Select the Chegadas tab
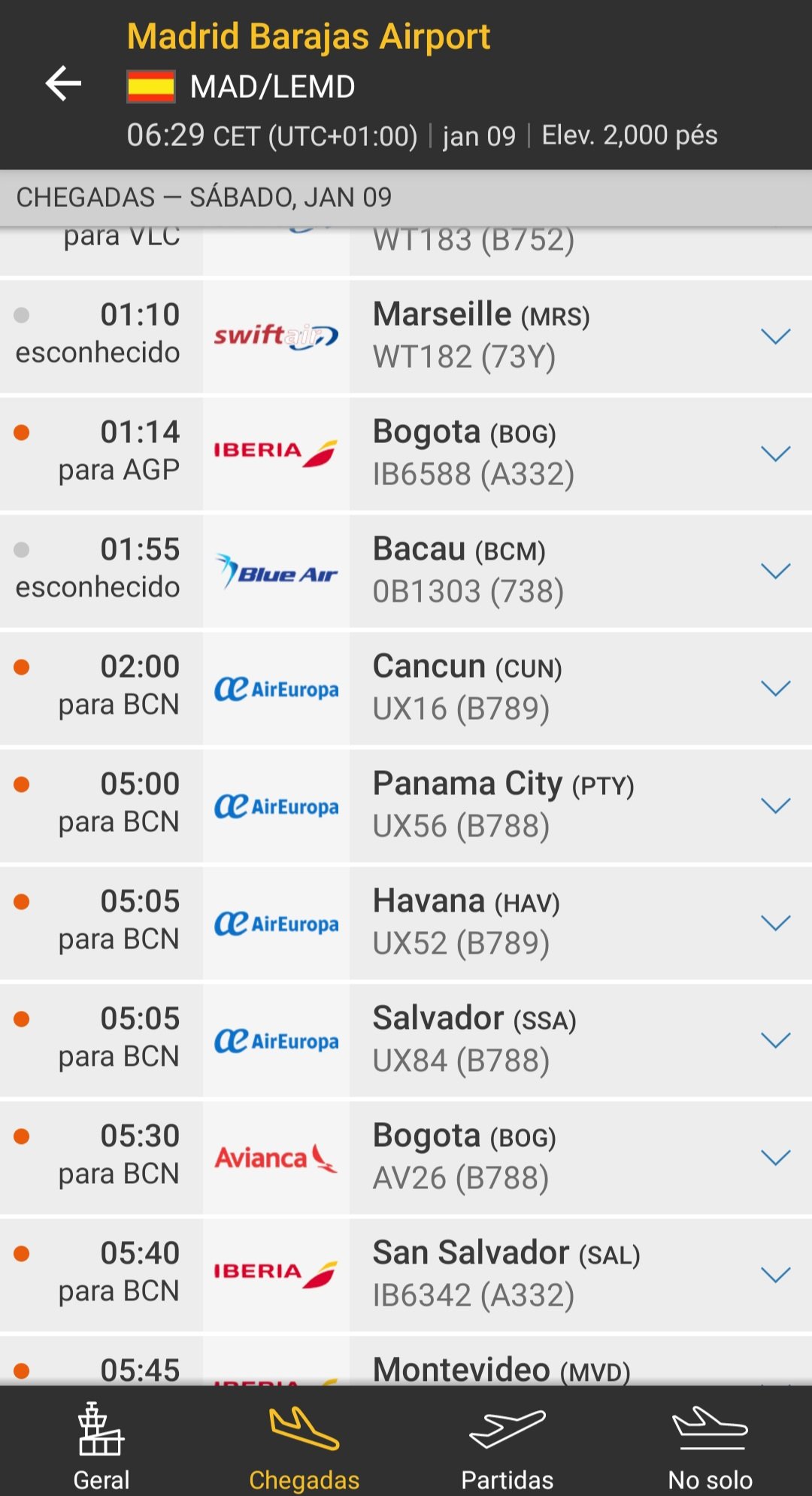This screenshot has width=812, height=1496. 304,1446
